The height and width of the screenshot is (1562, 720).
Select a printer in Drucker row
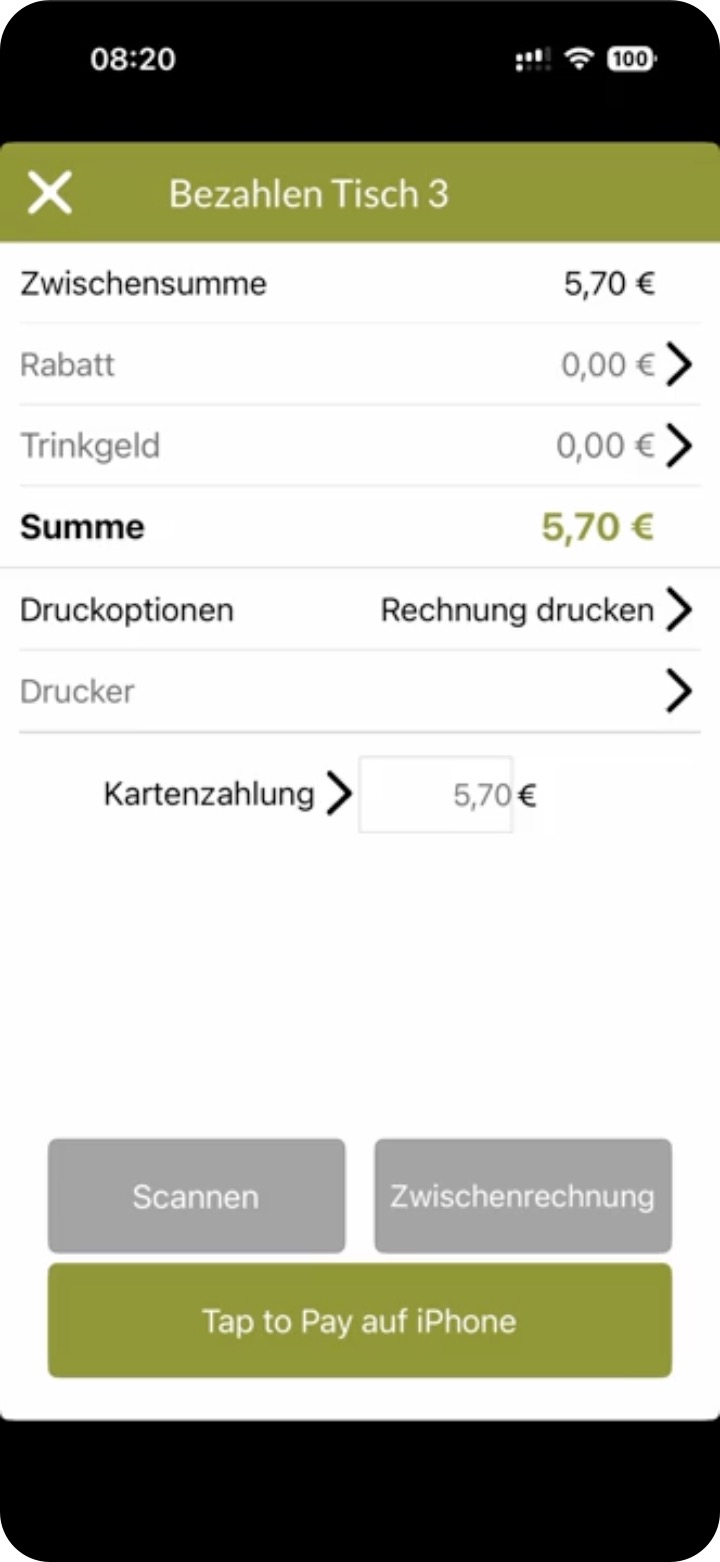(360, 692)
